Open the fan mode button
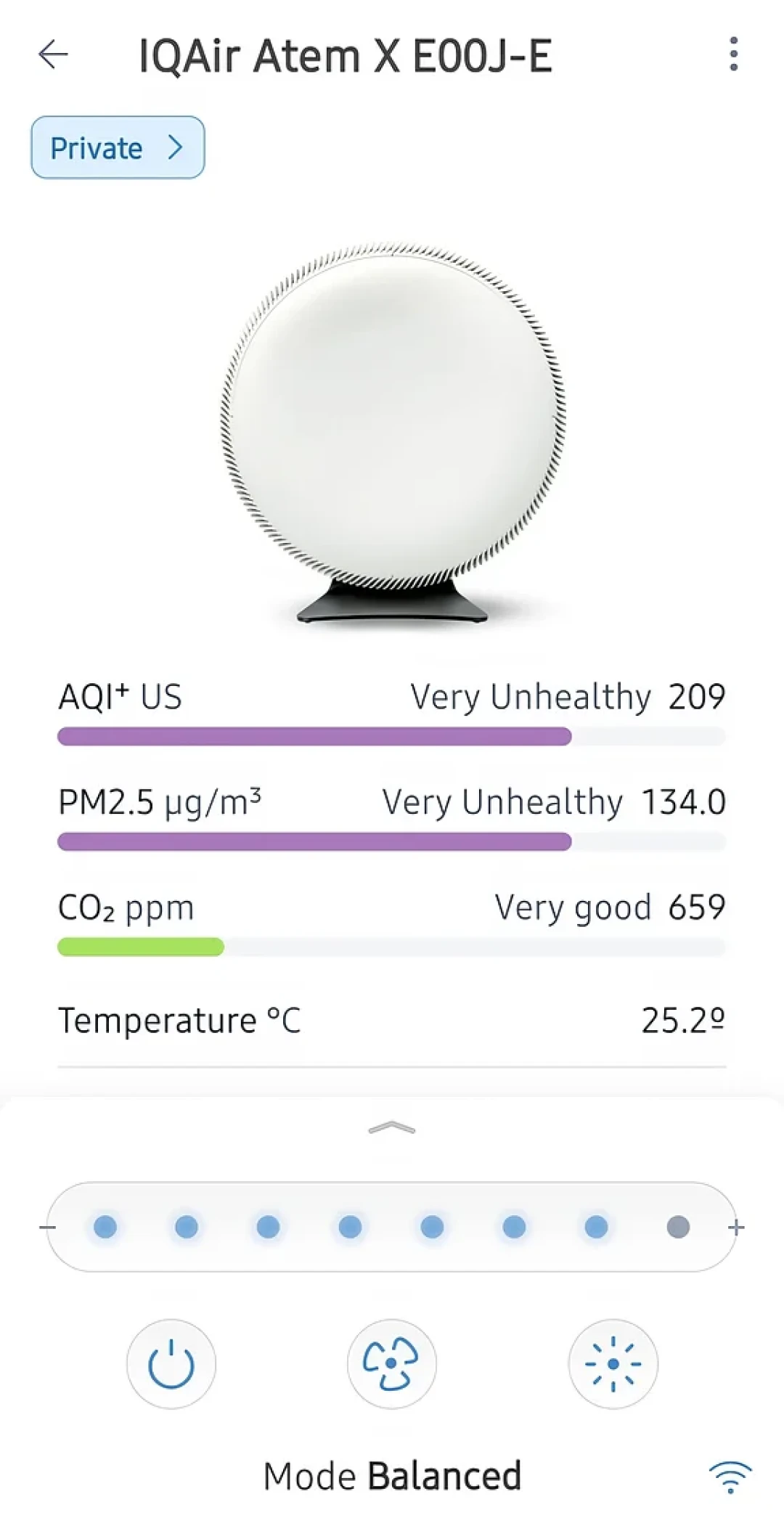 392,1363
